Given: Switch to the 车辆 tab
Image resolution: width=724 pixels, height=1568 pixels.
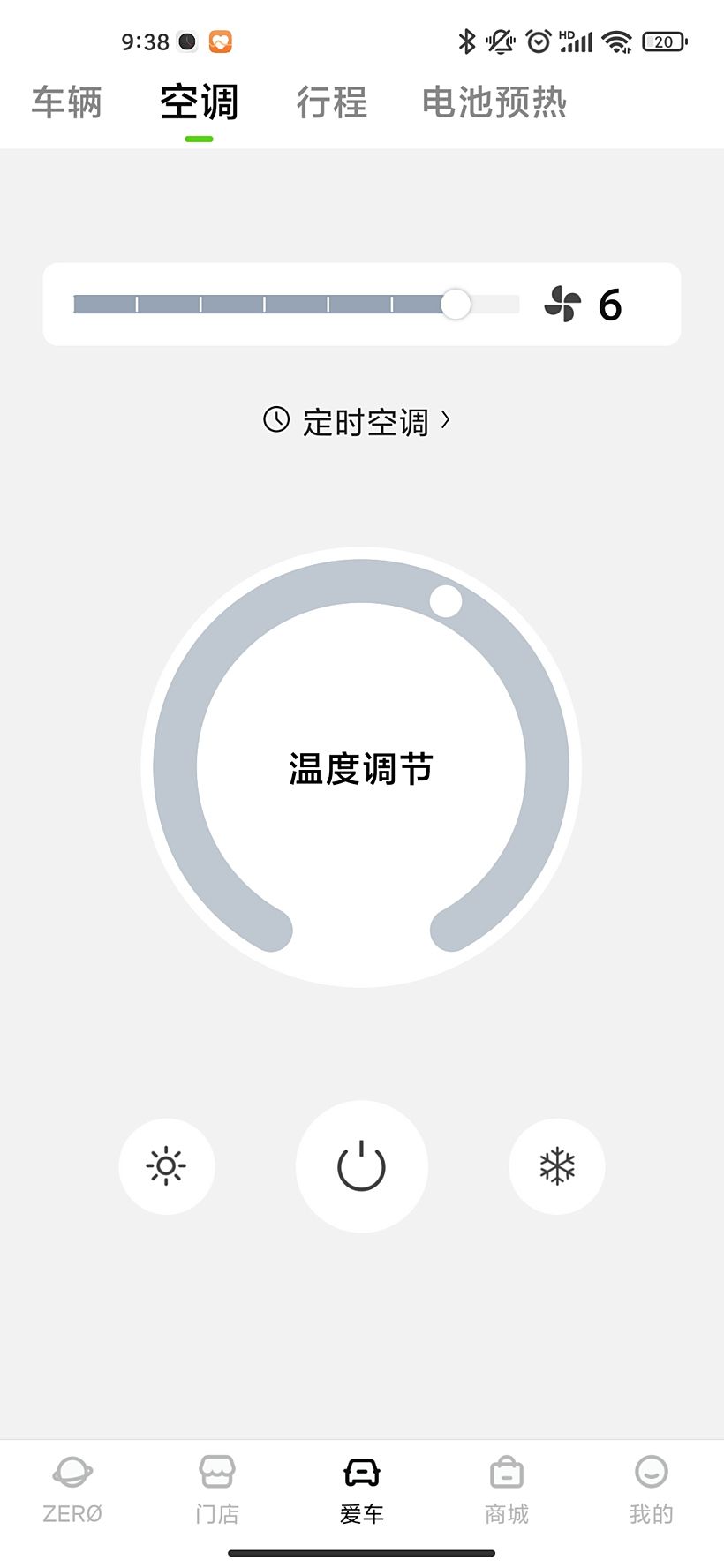Looking at the screenshot, I should click(x=67, y=102).
